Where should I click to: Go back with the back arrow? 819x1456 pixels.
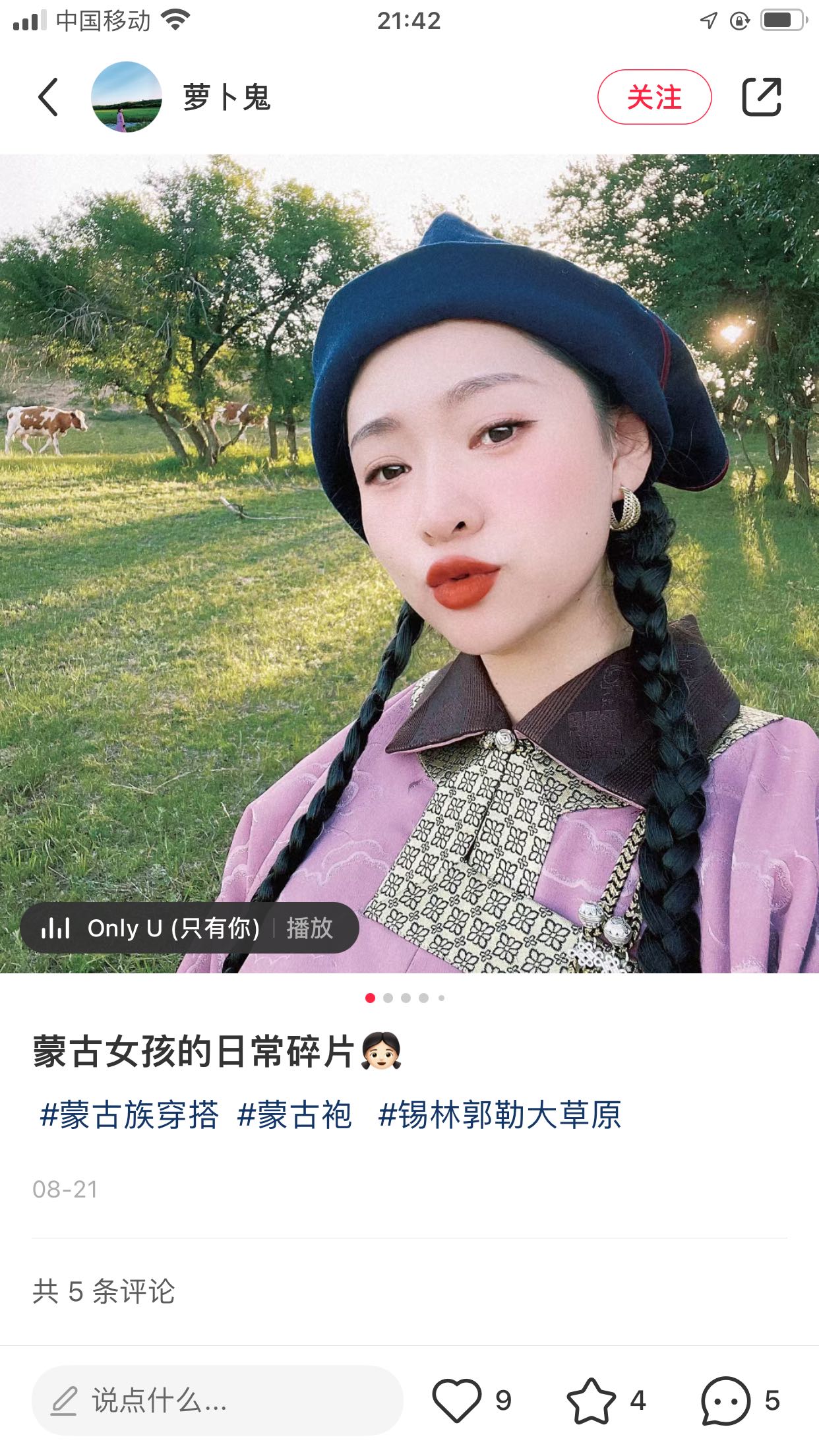point(48,97)
